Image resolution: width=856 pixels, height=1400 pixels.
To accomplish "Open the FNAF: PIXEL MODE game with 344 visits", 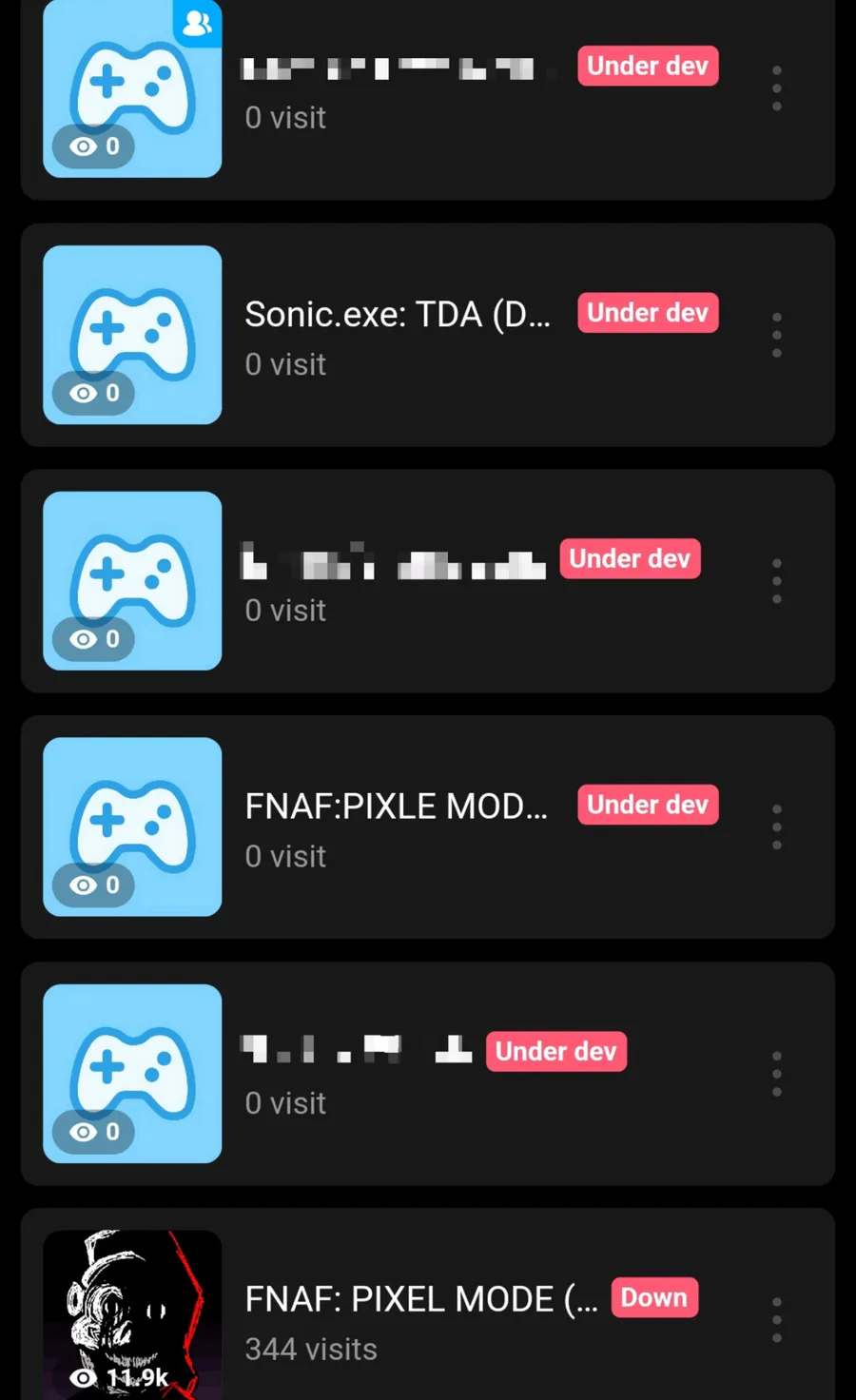I will pyautogui.click(x=427, y=1305).
